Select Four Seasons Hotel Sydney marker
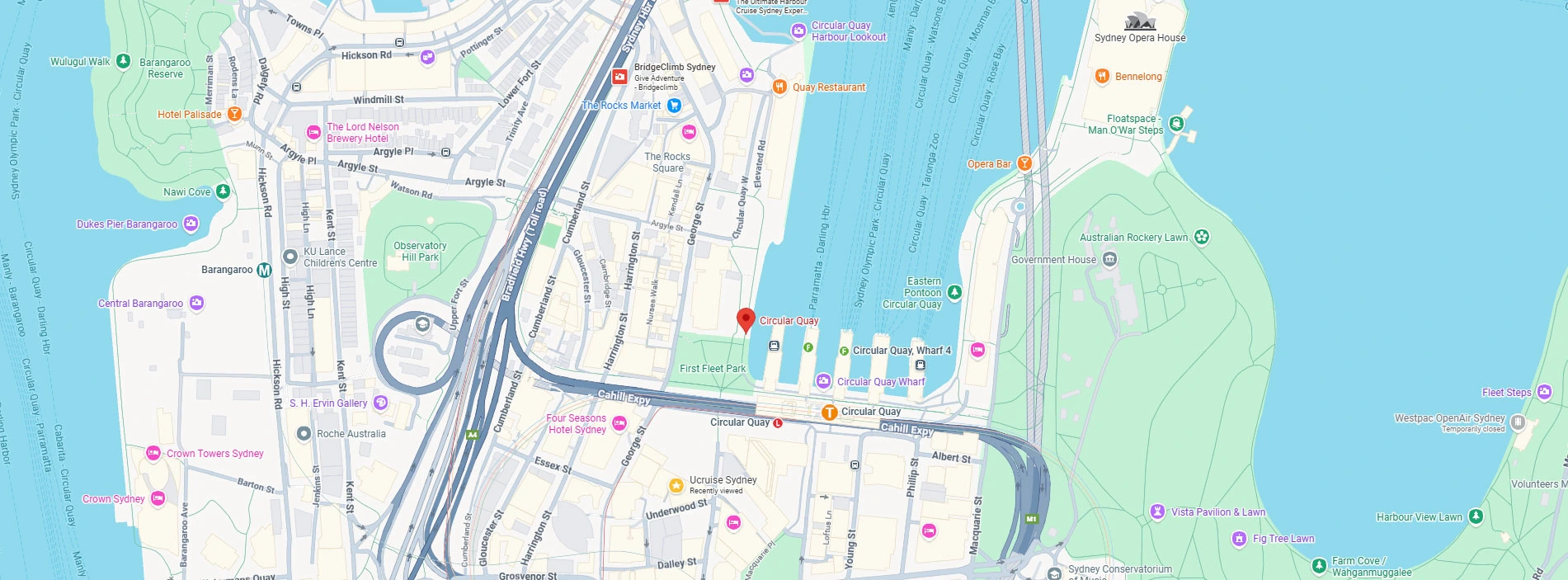The width and height of the screenshot is (1568, 580). (x=619, y=423)
